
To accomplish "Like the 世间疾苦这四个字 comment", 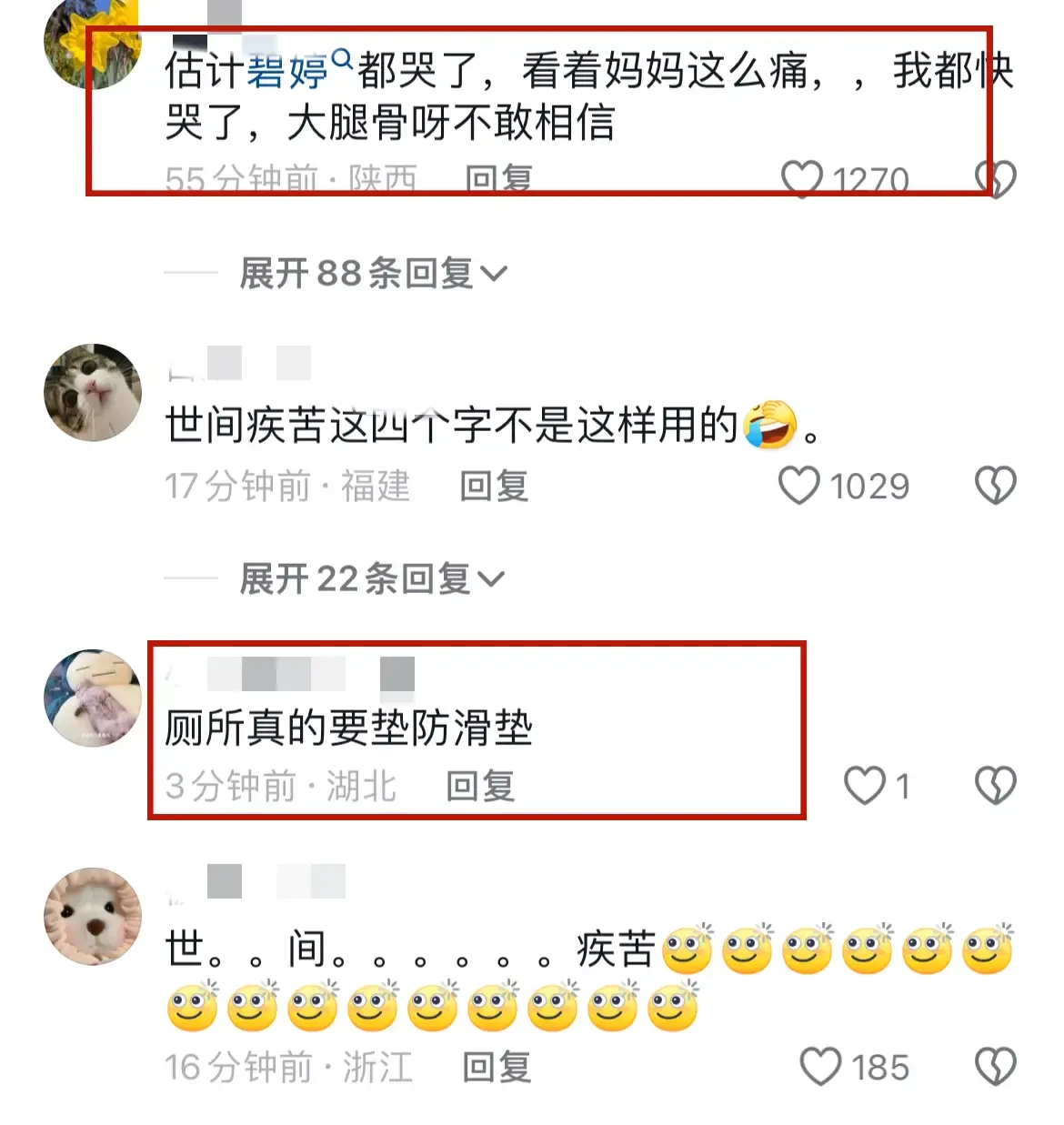I will [x=798, y=486].
